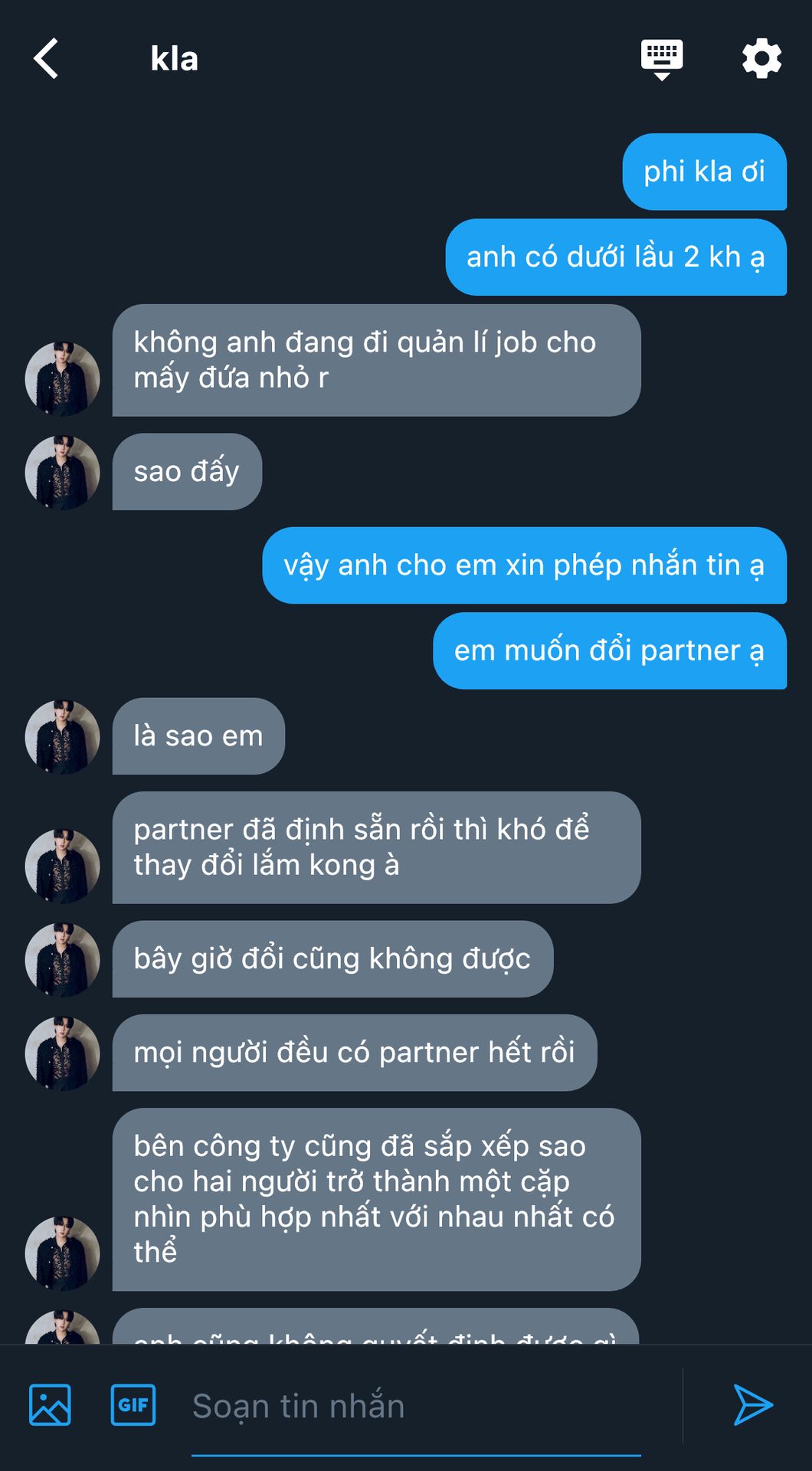This screenshot has width=812, height=1471.
Task: Attach an image to the message
Action: [x=50, y=1405]
